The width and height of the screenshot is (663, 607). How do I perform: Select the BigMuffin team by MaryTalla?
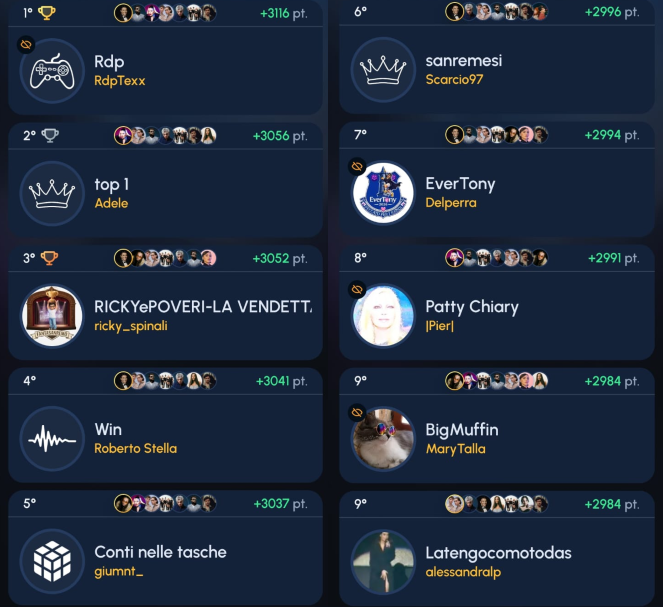pos(497,438)
